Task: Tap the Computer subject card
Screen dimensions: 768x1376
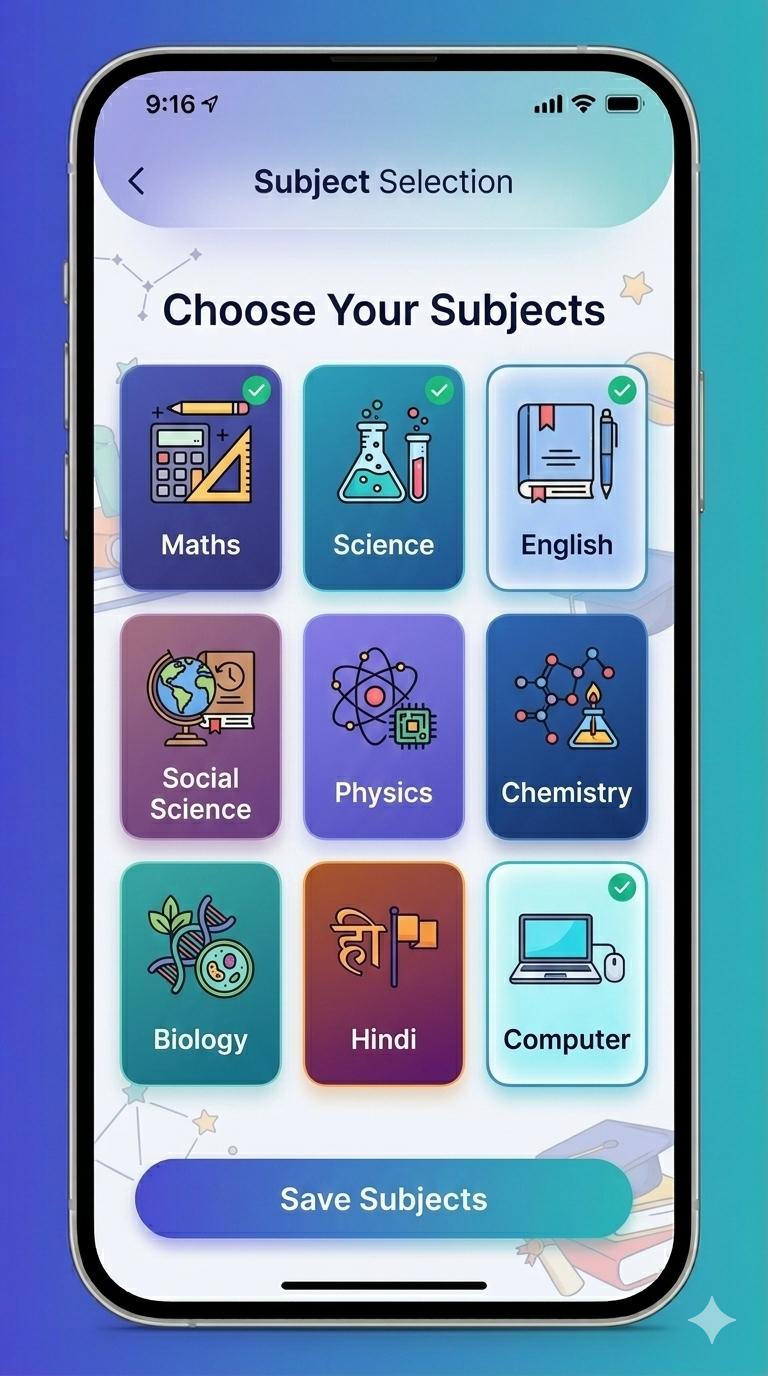Action: 567,974
